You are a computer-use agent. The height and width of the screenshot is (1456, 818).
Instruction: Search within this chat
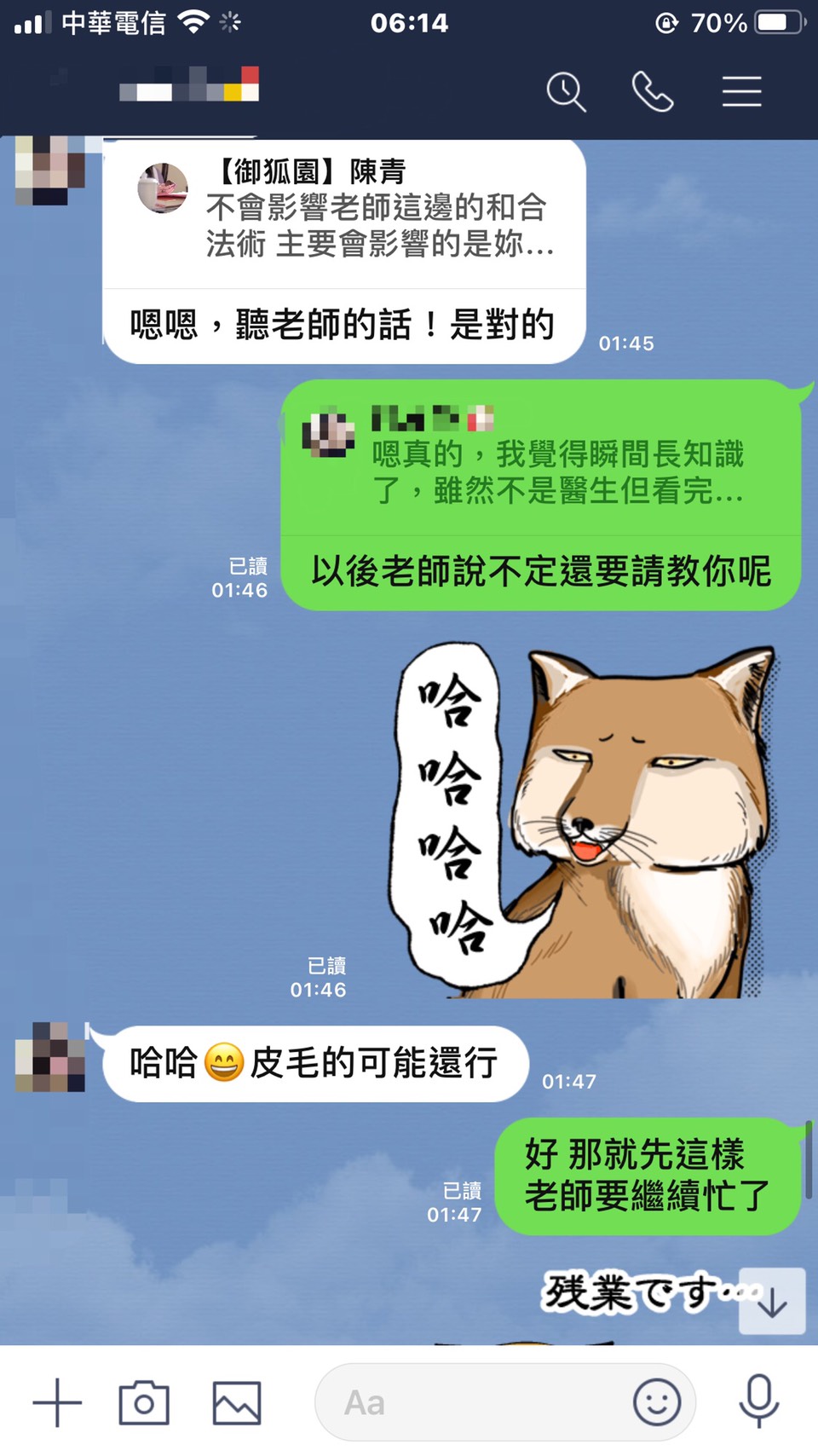(x=566, y=92)
